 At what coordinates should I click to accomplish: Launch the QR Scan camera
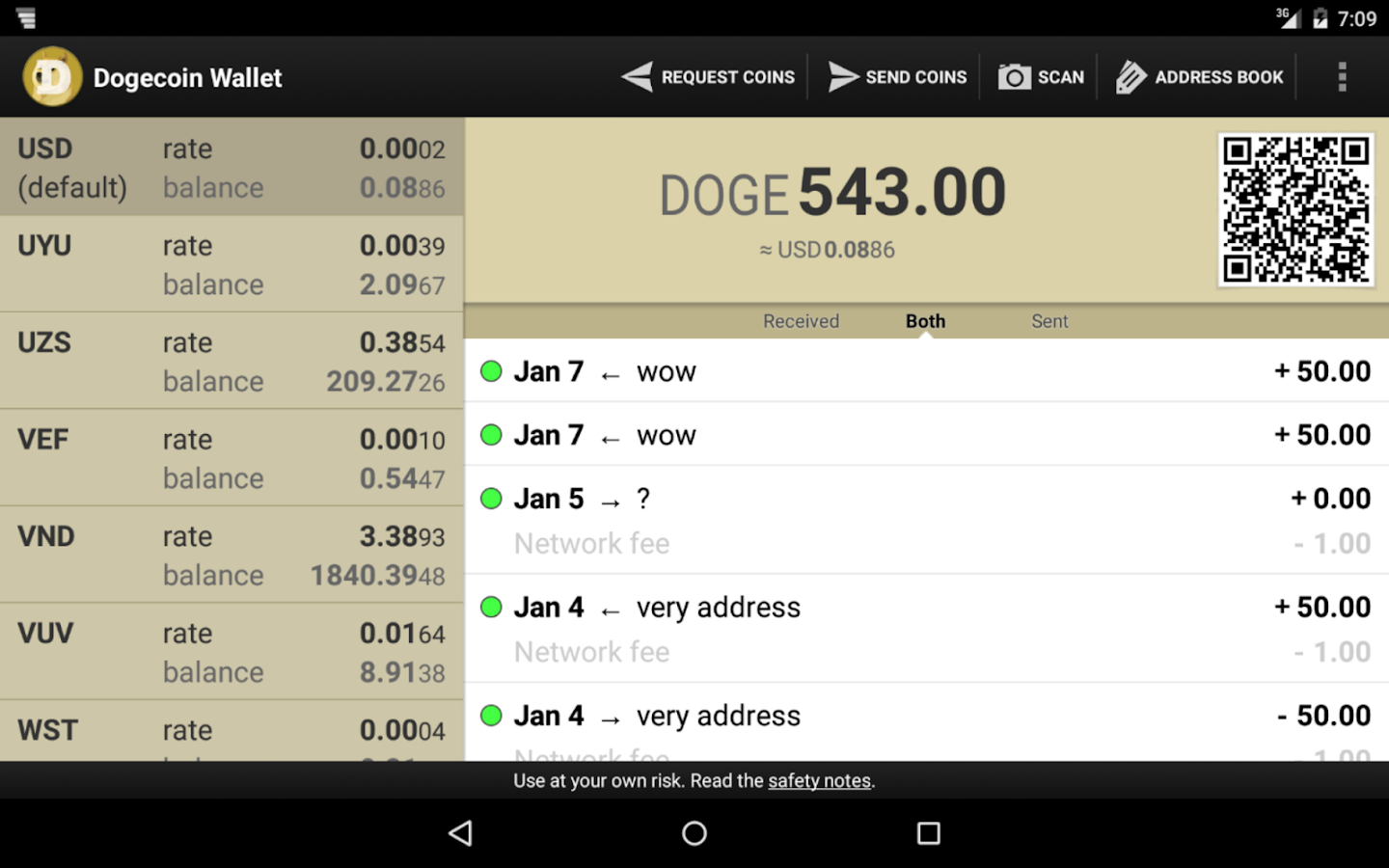click(x=1041, y=77)
